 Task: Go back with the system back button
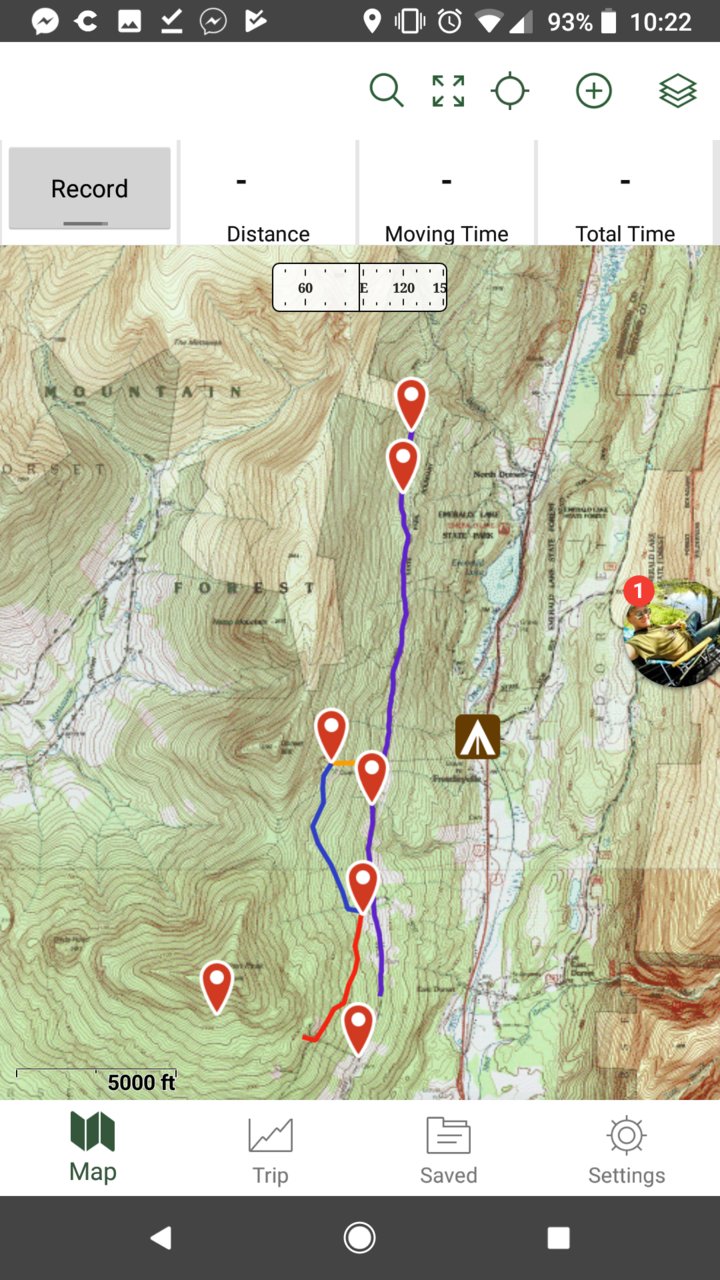pyautogui.click(x=161, y=1238)
